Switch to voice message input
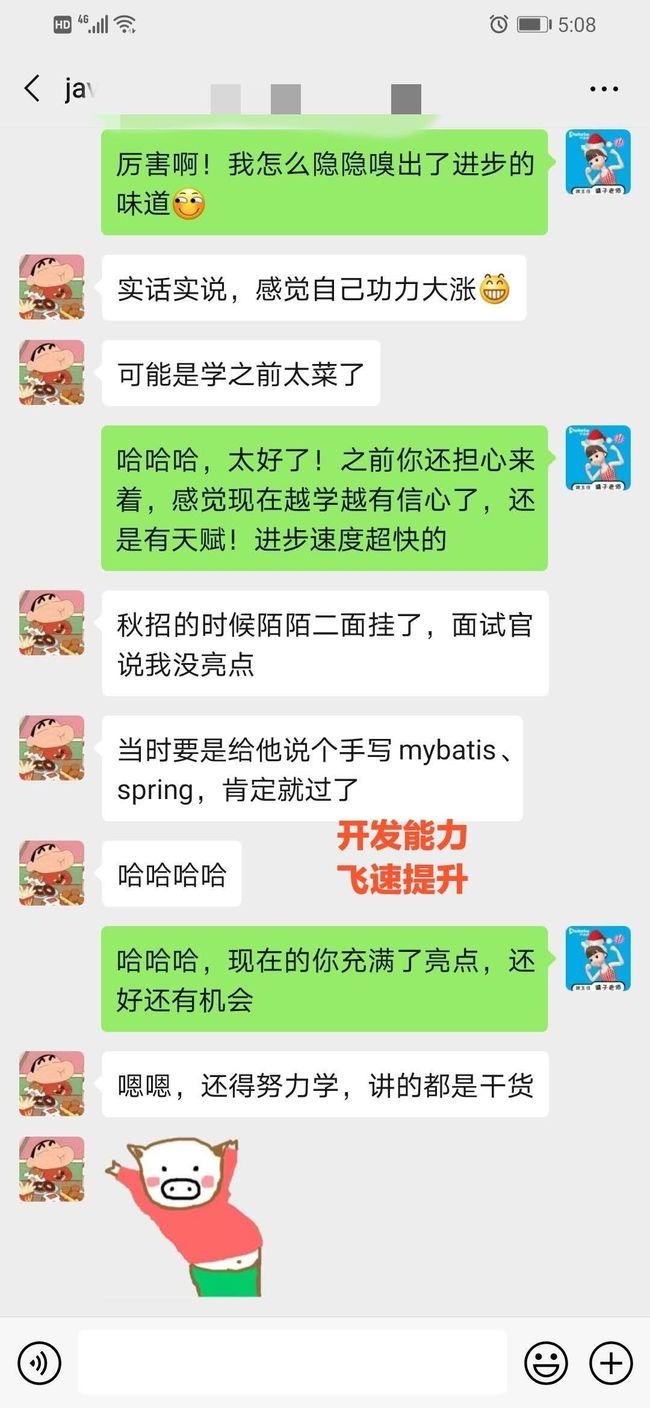Viewport: 650px width, 1408px height. [40, 1362]
